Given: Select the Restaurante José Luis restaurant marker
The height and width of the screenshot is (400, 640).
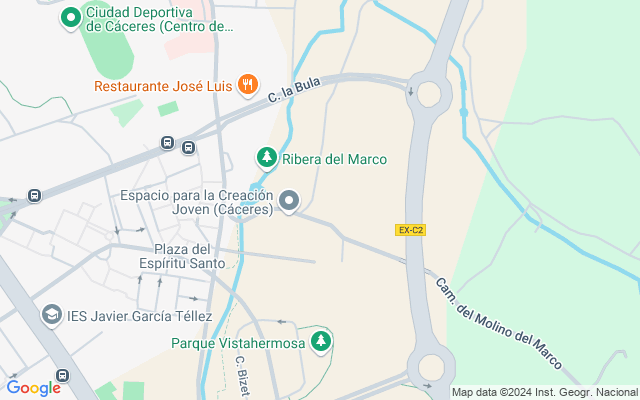Looking at the screenshot, I should (248, 85).
